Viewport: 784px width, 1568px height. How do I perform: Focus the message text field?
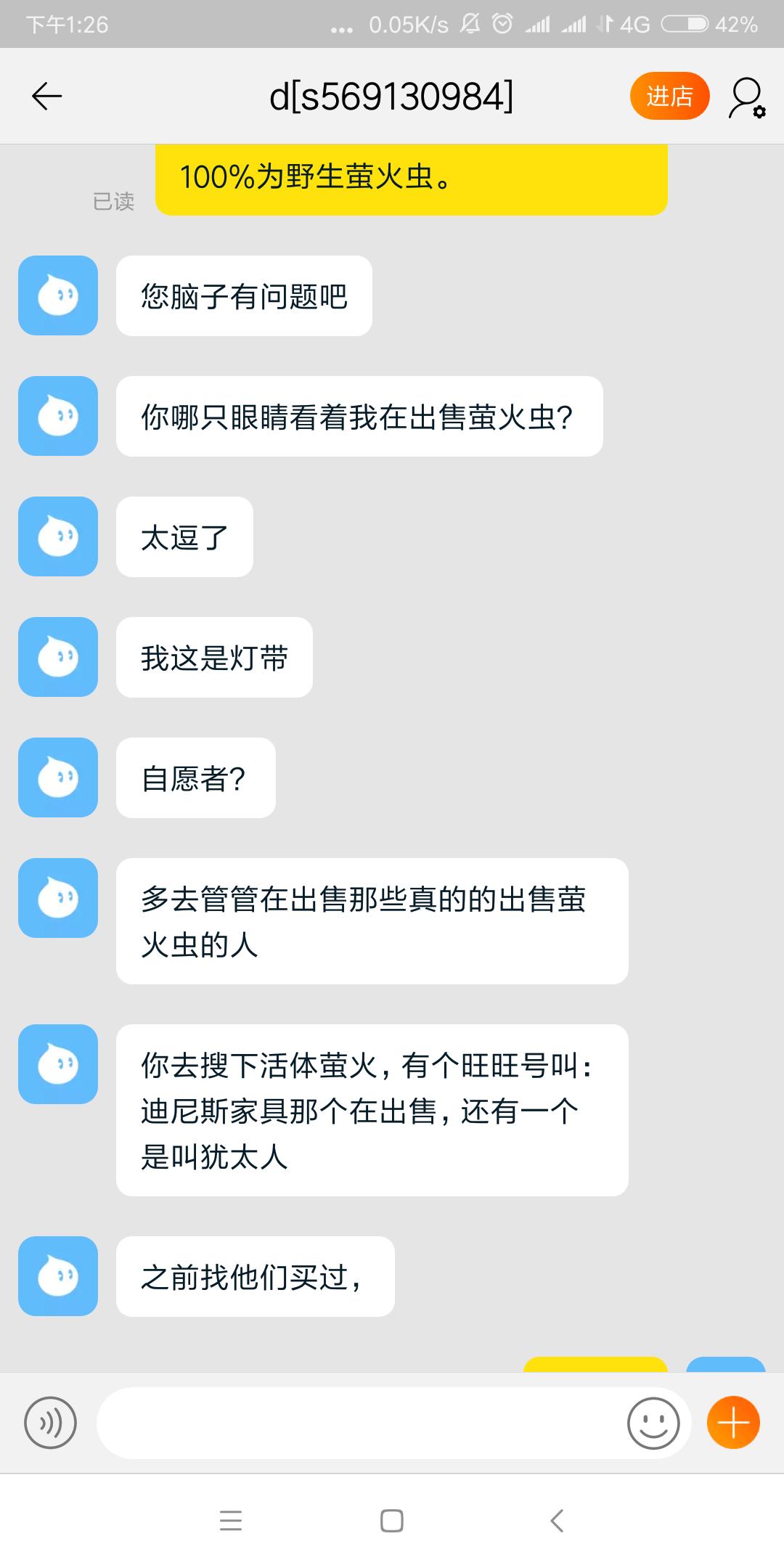pyautogui.click(x=359, y=1423)
